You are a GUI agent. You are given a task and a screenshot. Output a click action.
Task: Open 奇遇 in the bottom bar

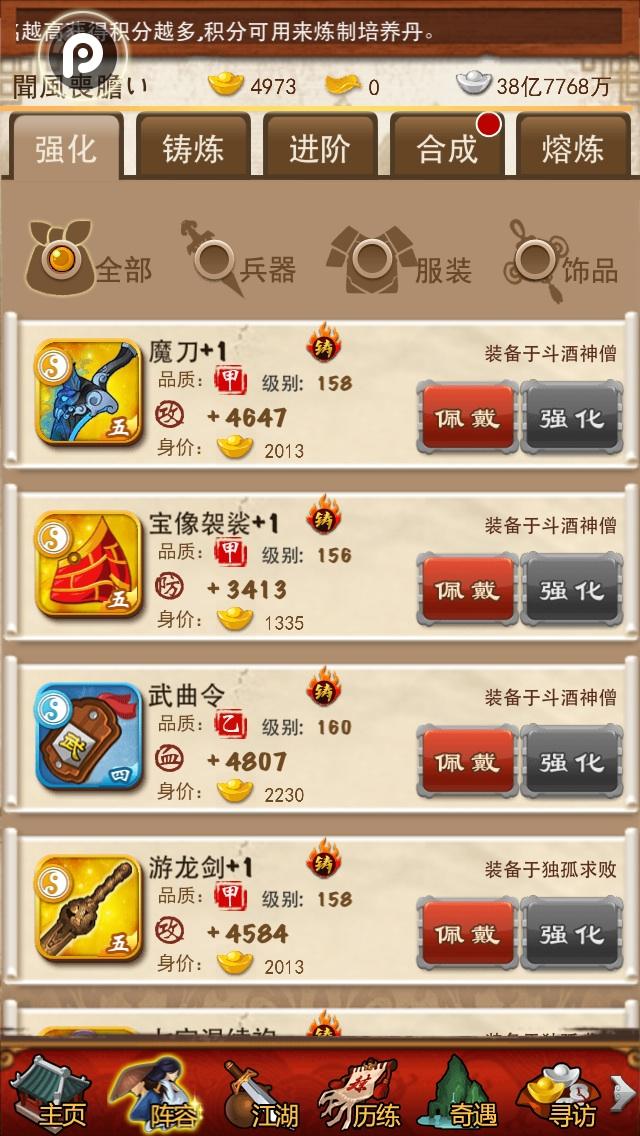click(462, 1095)
